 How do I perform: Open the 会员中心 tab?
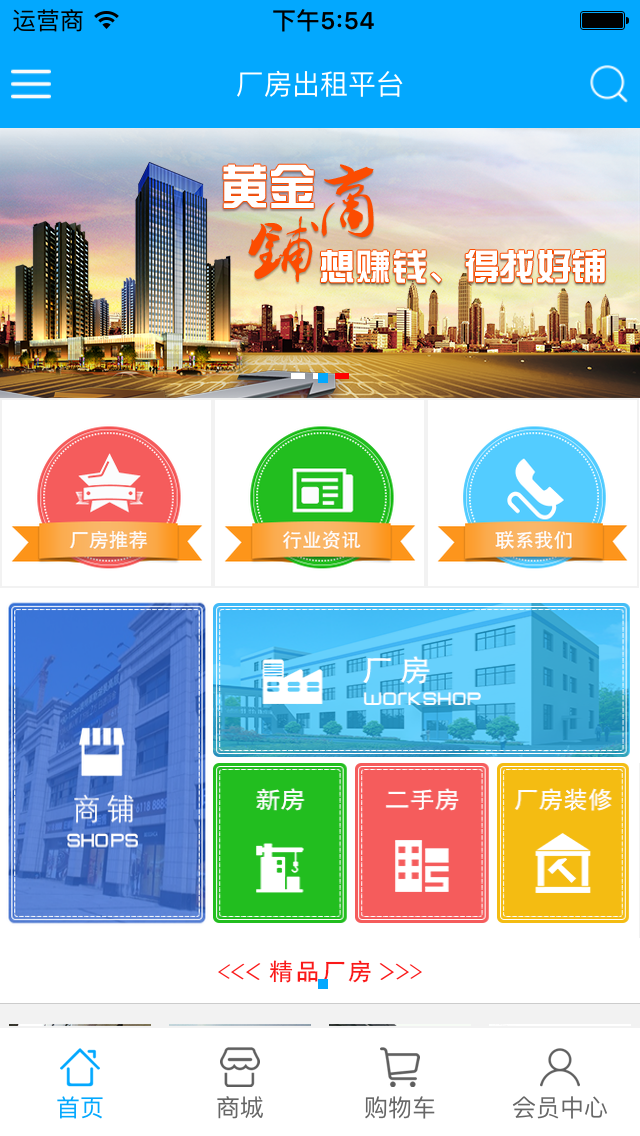[x=559, y=1082]
